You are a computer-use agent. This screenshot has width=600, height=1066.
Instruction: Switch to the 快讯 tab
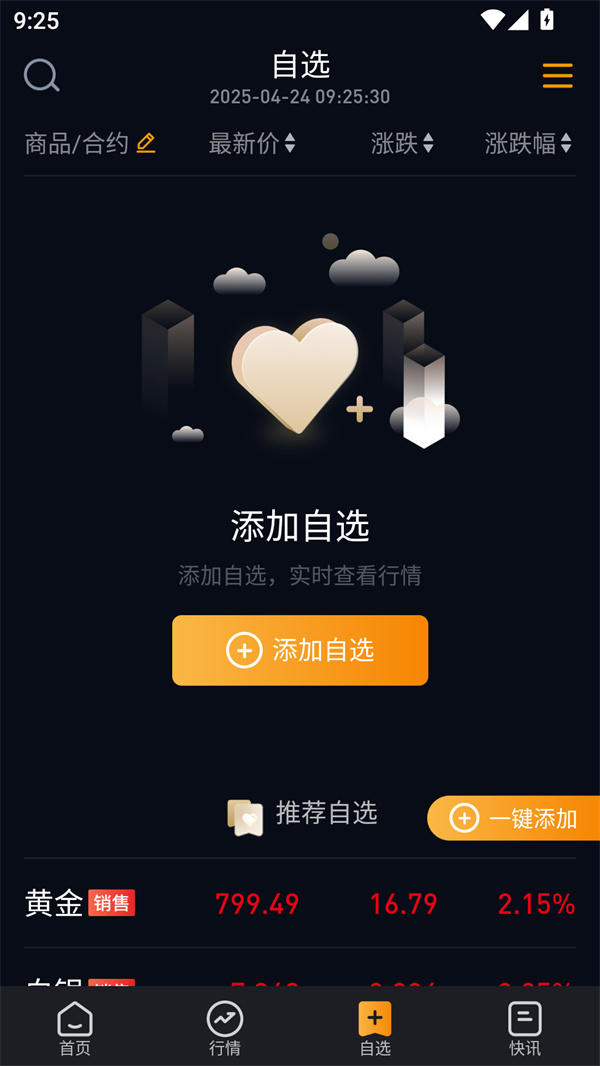pos(525,1029)
